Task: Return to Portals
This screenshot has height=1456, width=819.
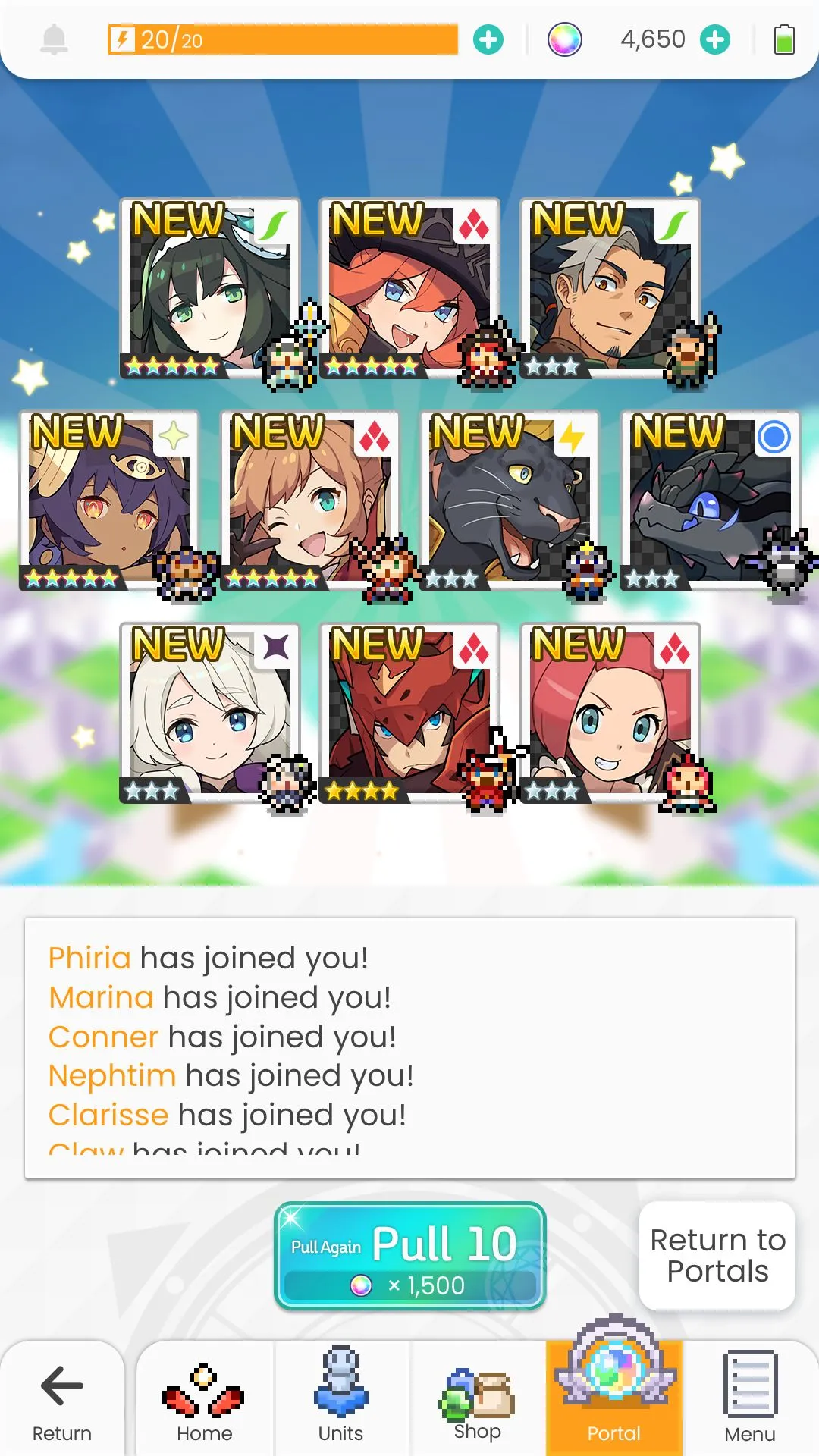Action: 717,1256
